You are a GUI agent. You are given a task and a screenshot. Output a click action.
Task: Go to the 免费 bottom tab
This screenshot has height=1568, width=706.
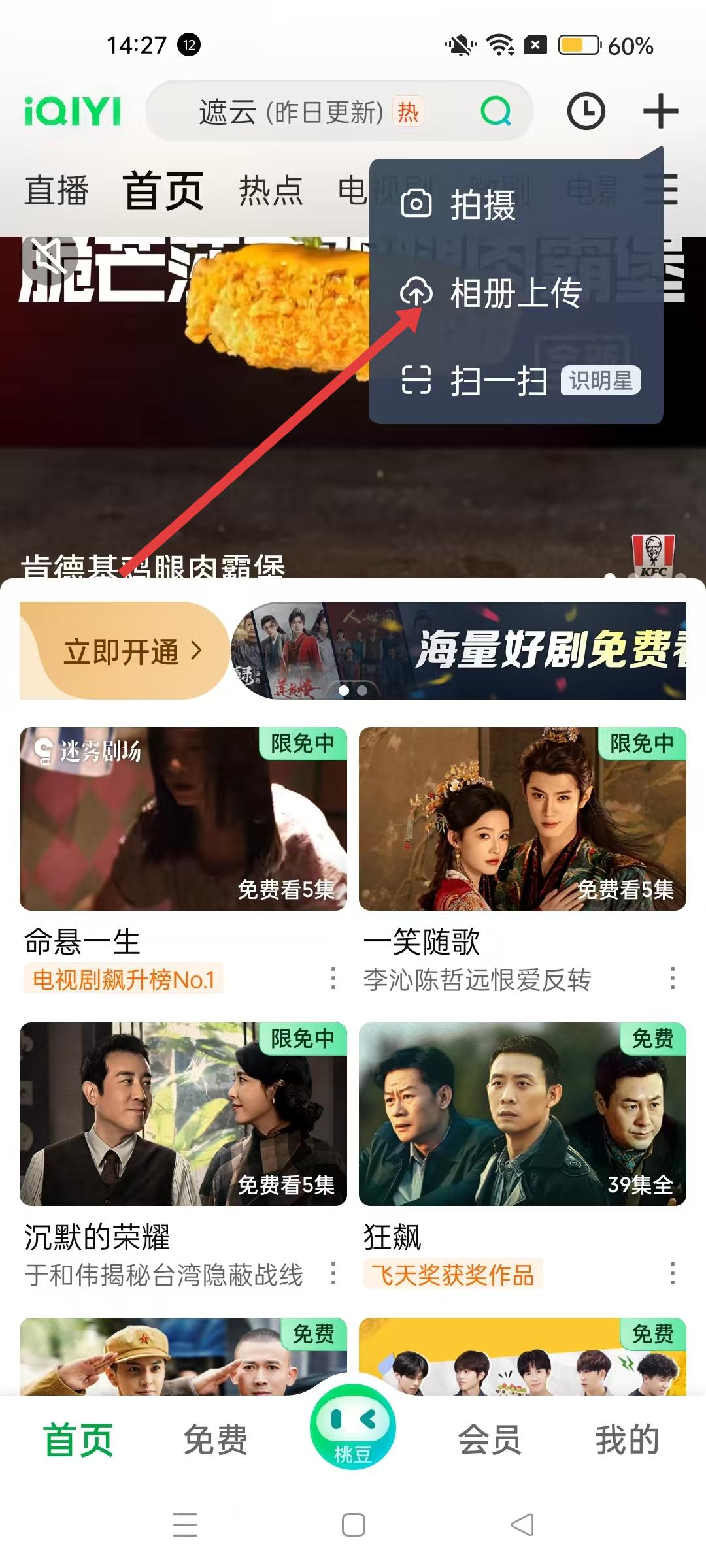click(x=216, y=1440)
